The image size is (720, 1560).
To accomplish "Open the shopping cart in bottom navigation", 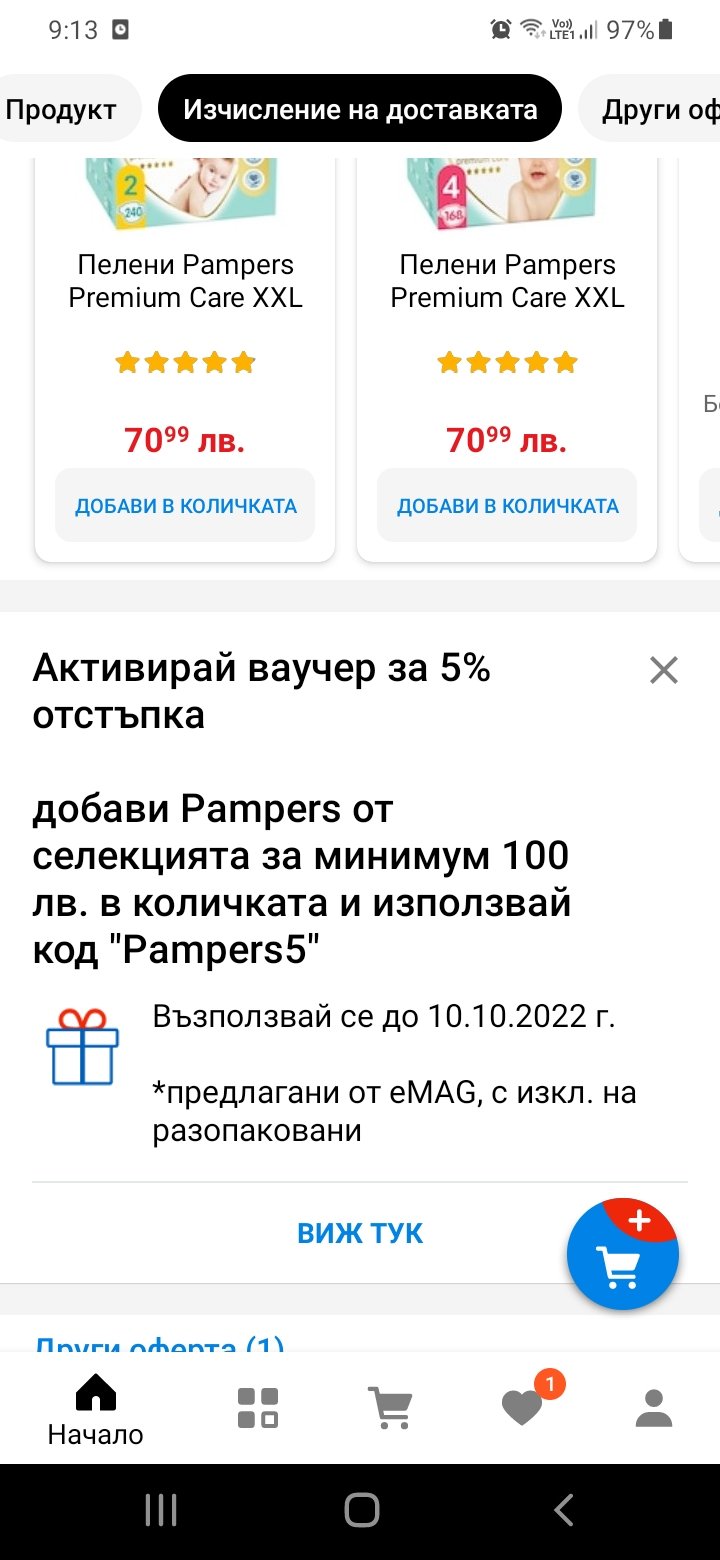I will point(390,1408).
